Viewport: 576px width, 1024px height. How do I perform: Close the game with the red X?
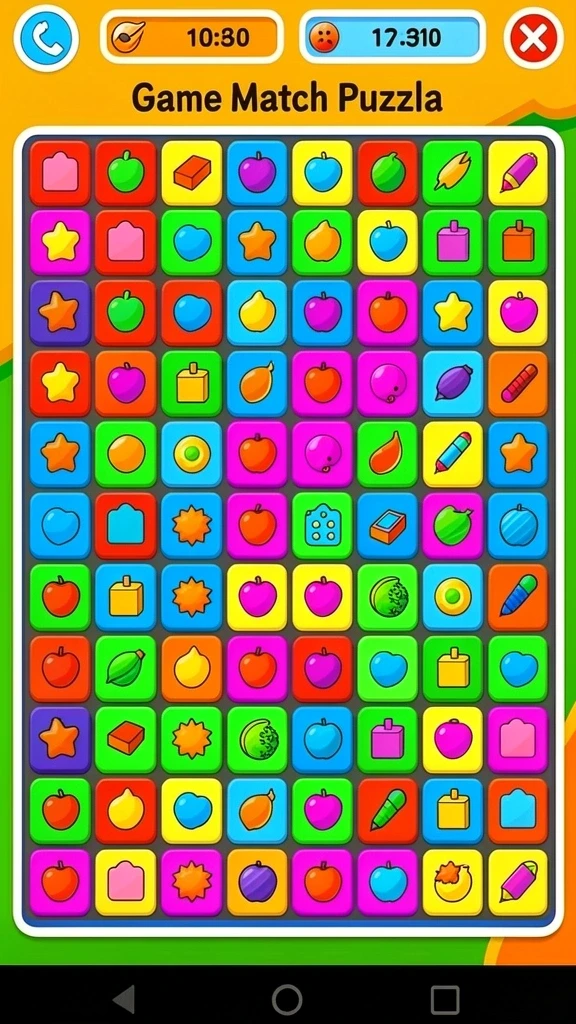click(x=533, y=38)
